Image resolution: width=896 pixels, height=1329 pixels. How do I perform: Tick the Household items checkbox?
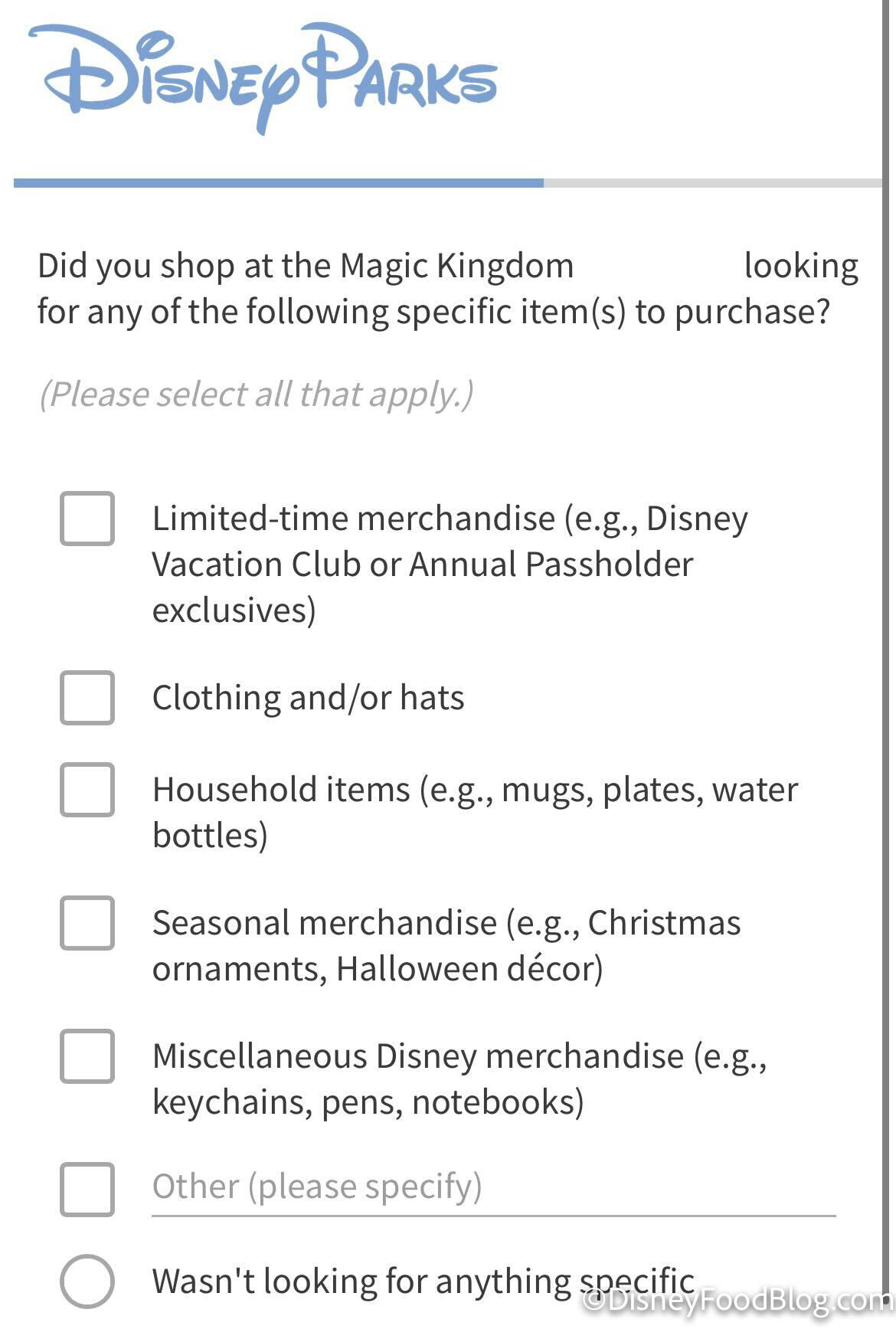coord(87,790)
